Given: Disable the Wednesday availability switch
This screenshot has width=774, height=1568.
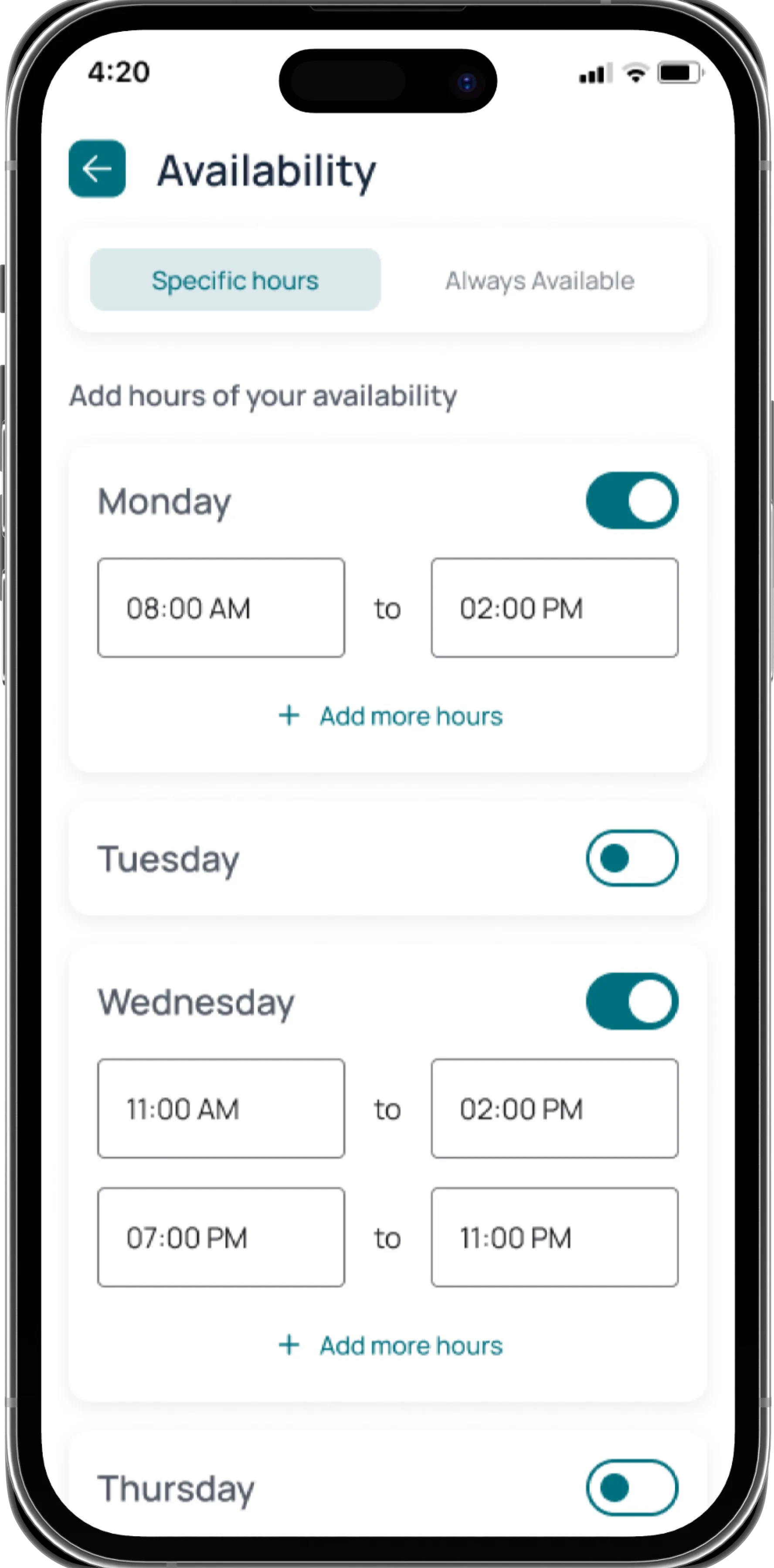Looking at the screenshot, I should tap(631, 1001).
